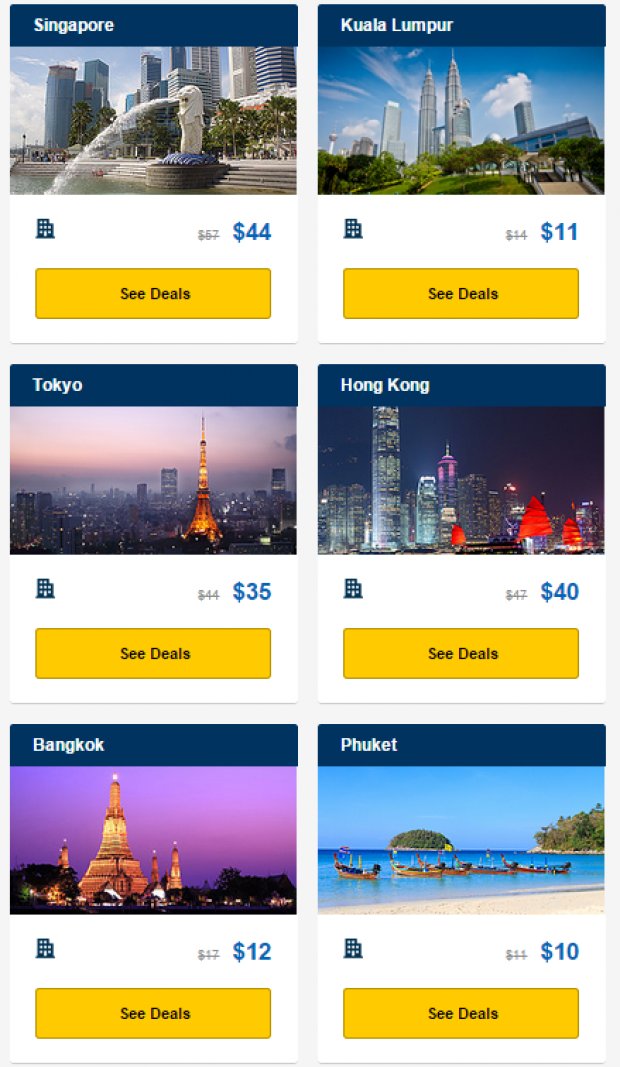Image resolution: width=620 pixels, height=1067 pixels.
Task: Open See Deals for Hong Kong
Action: click(461, 654)
